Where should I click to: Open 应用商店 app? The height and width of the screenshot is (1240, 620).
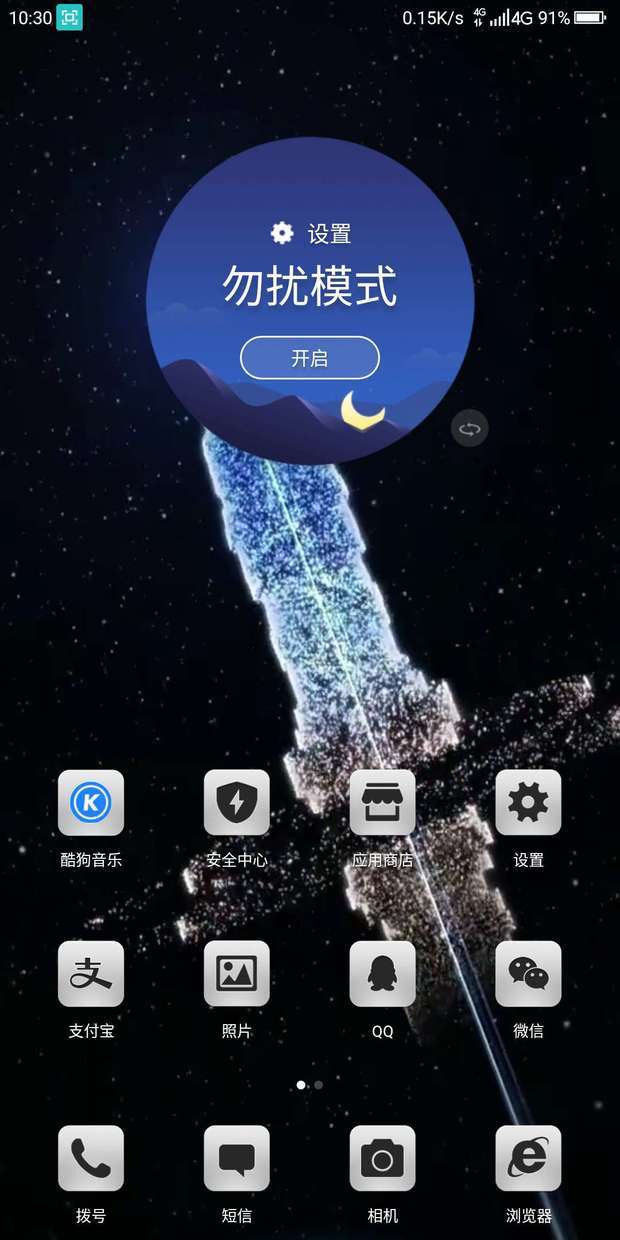[x=383, y=803]
